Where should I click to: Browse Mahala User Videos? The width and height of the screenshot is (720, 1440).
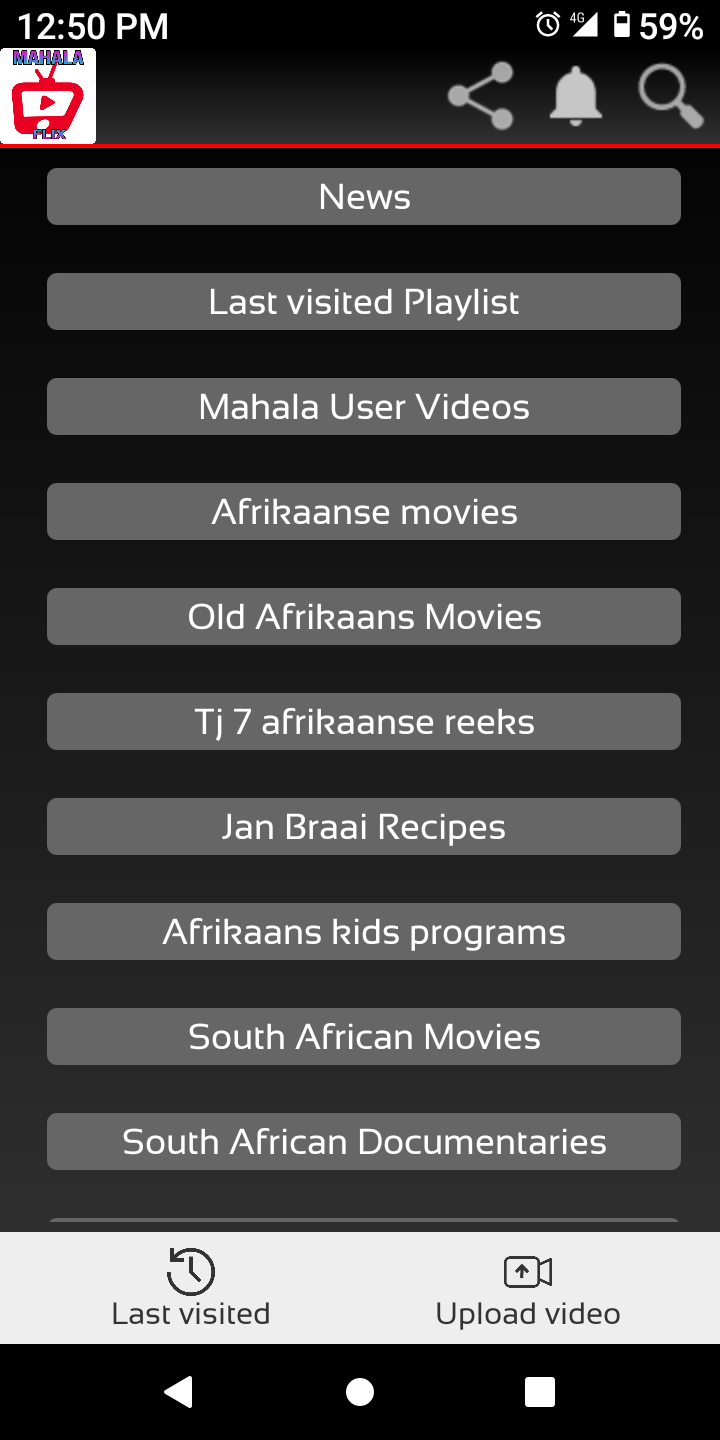(x=364, y=407)
